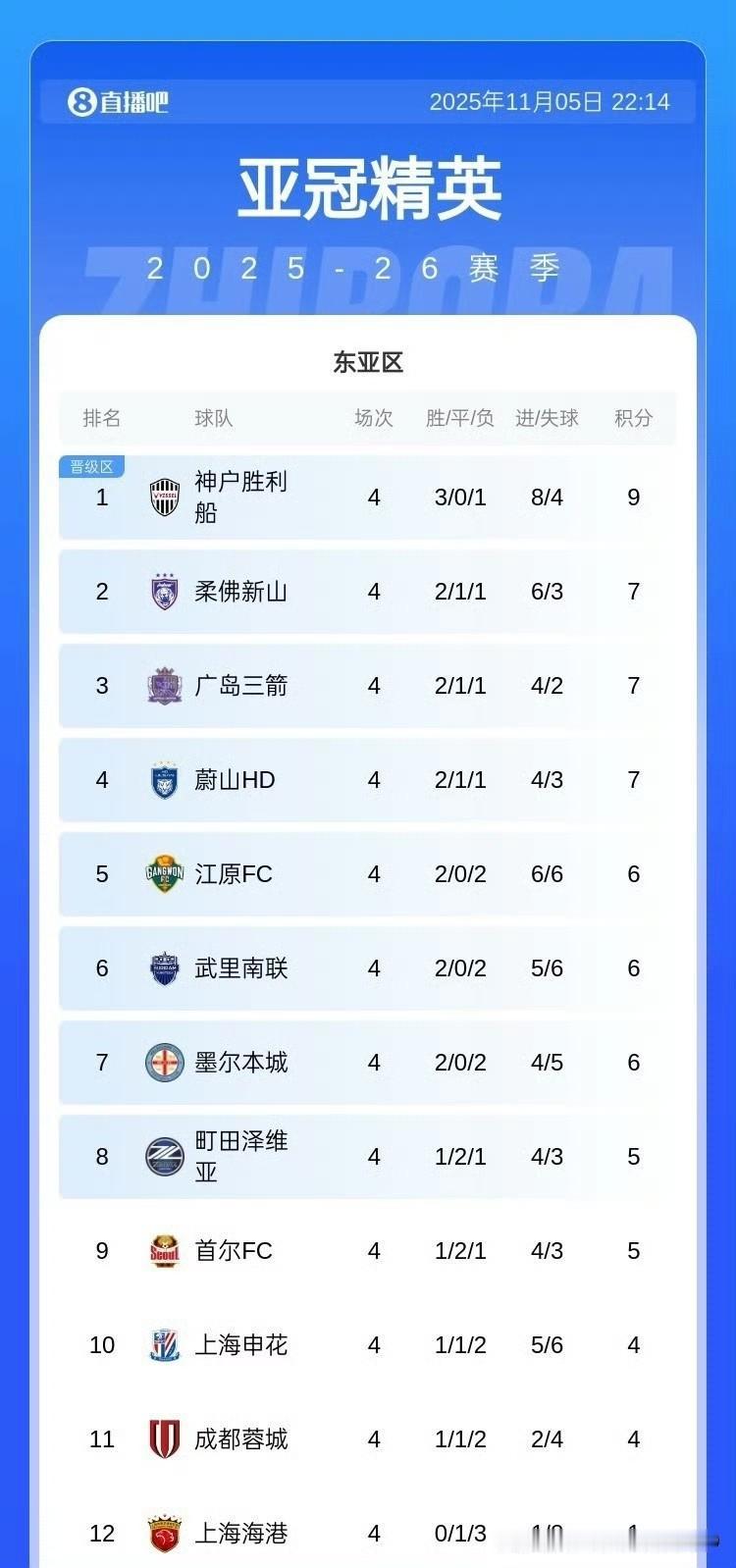Click the Ulsan HD club crest
This screenshot has height=1568, width=736.
(164, 780)
